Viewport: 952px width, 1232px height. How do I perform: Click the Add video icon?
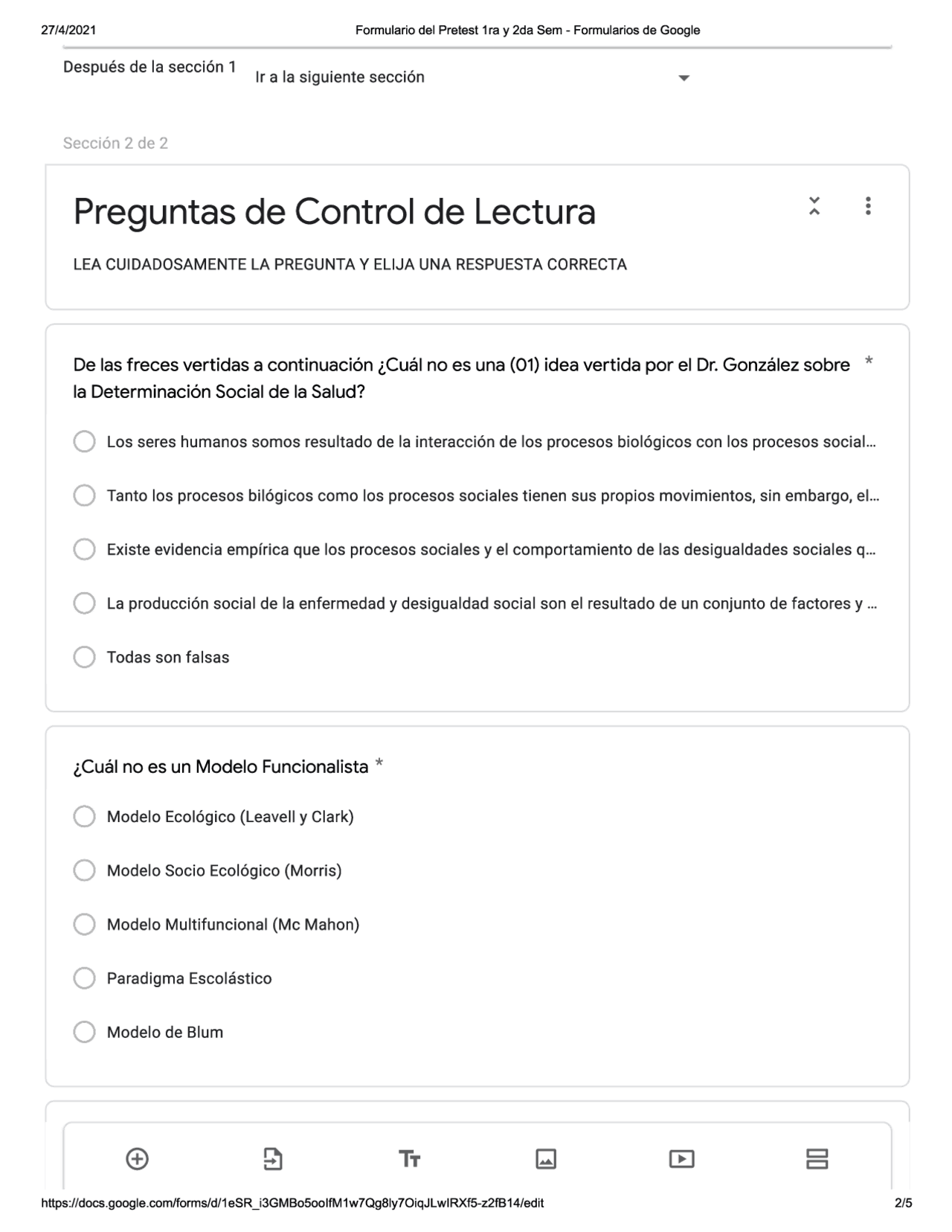[681, 1158]
